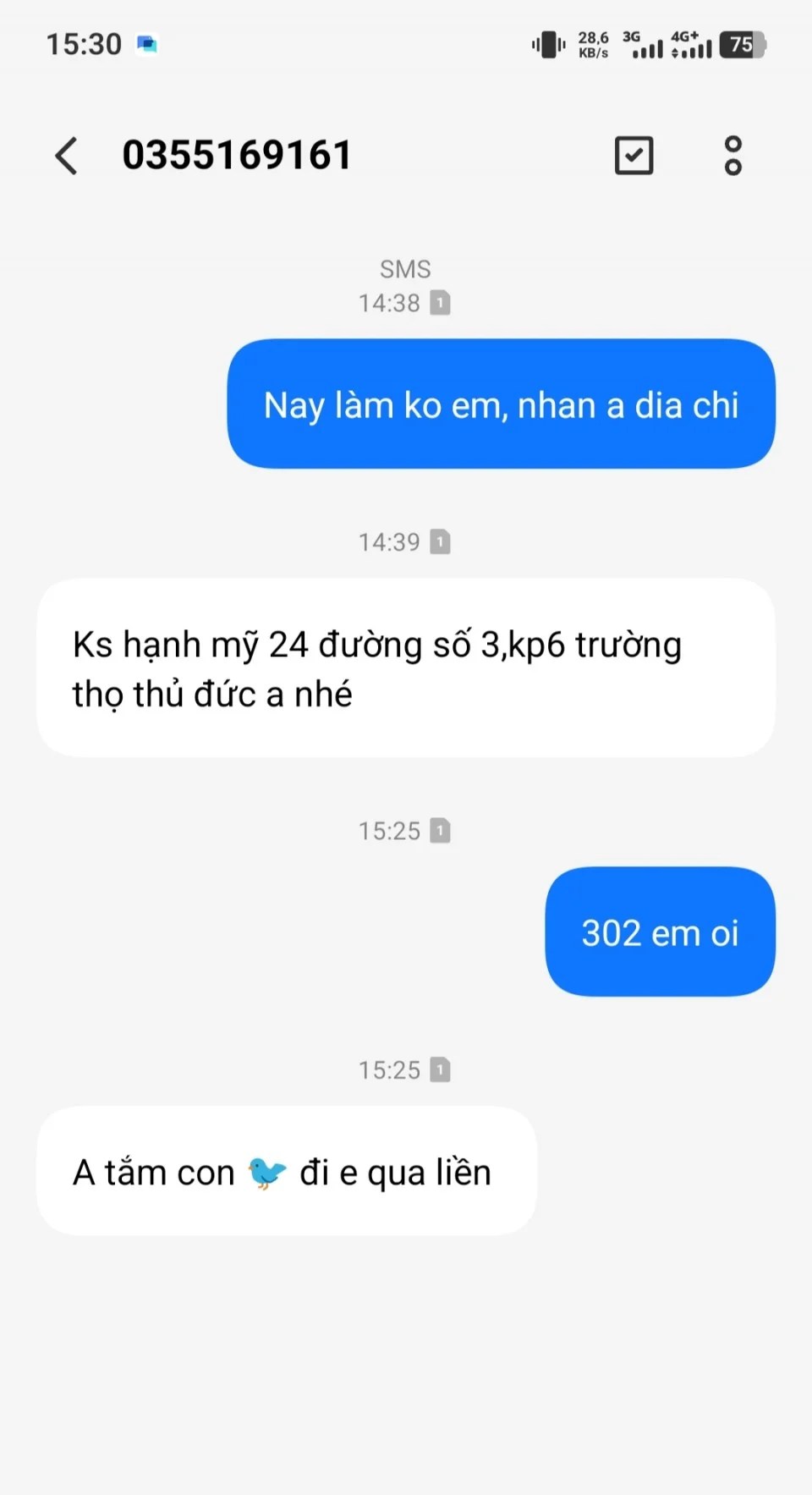Tap the select messages checkbox icon

click(x=634, y=156)
